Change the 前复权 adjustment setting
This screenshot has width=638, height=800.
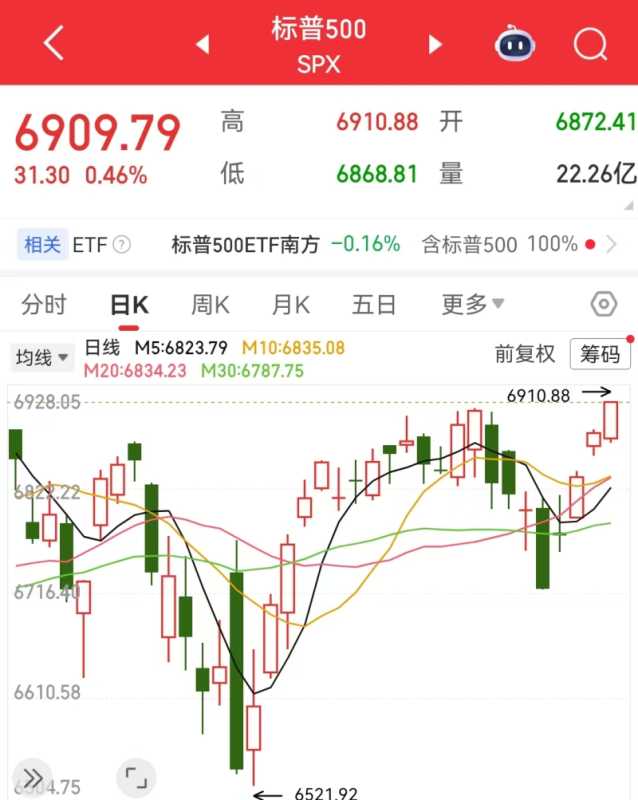[525, 354]
